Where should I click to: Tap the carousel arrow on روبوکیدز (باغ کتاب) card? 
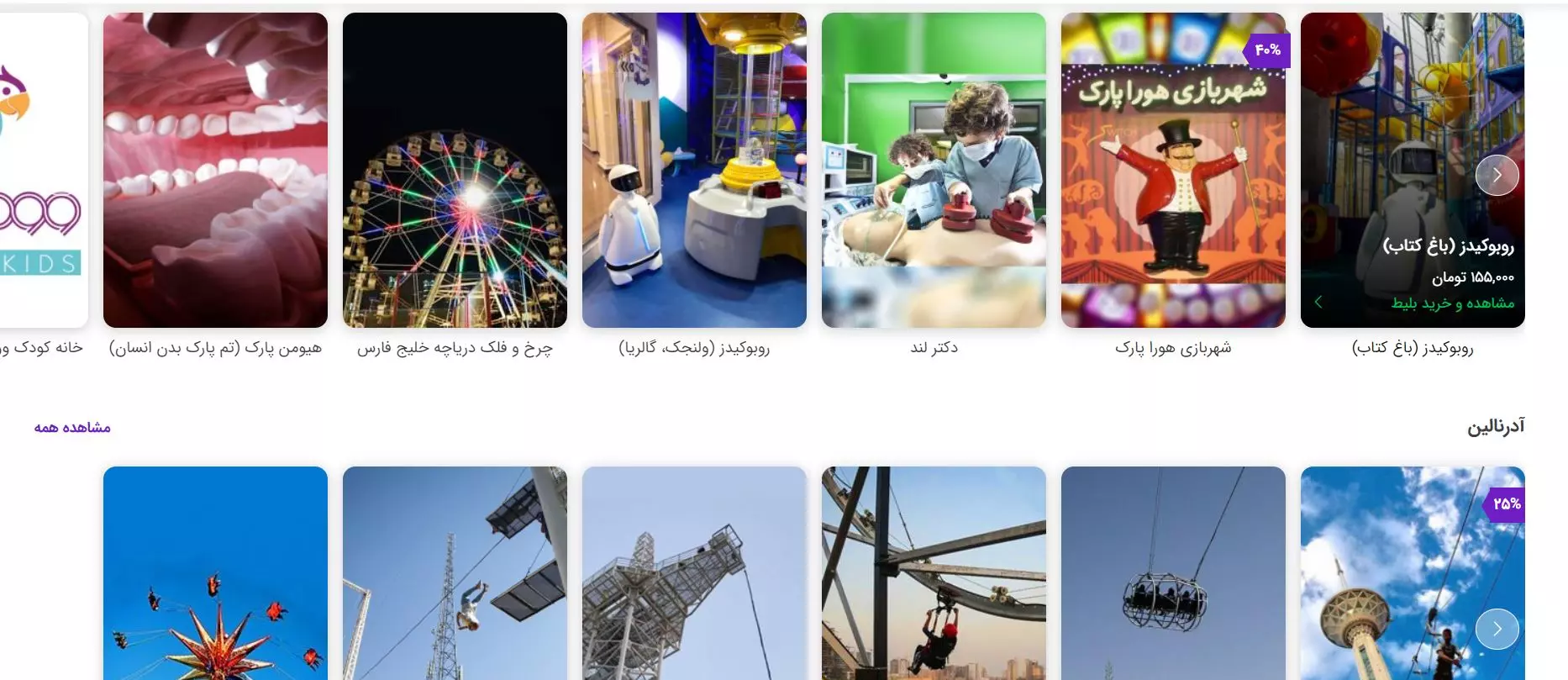[x=1497, y=176]
